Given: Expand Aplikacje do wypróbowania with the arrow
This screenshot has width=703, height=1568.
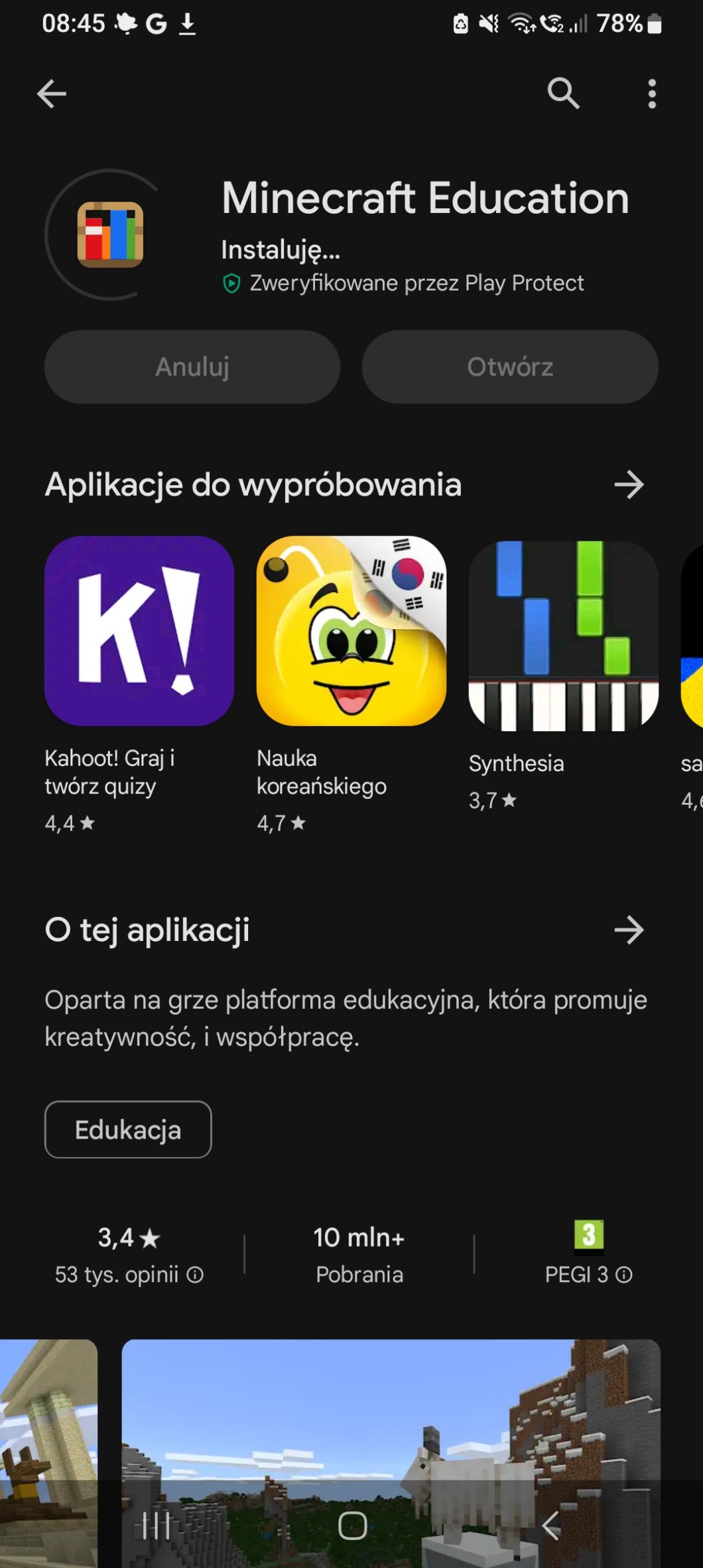Looking at the screenshot, I should [629, 485].
